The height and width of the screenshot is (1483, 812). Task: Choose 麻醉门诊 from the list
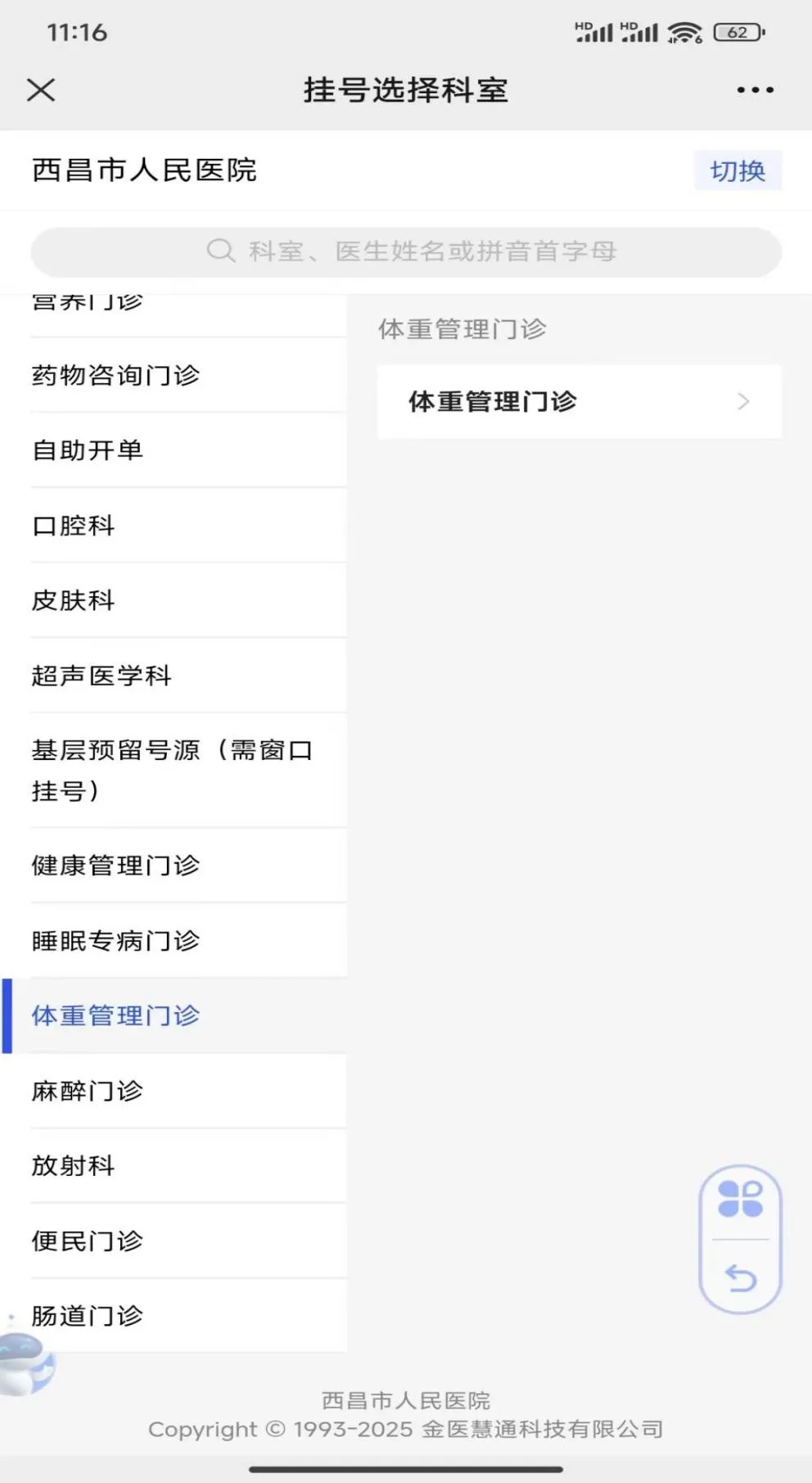(88, 1091)
